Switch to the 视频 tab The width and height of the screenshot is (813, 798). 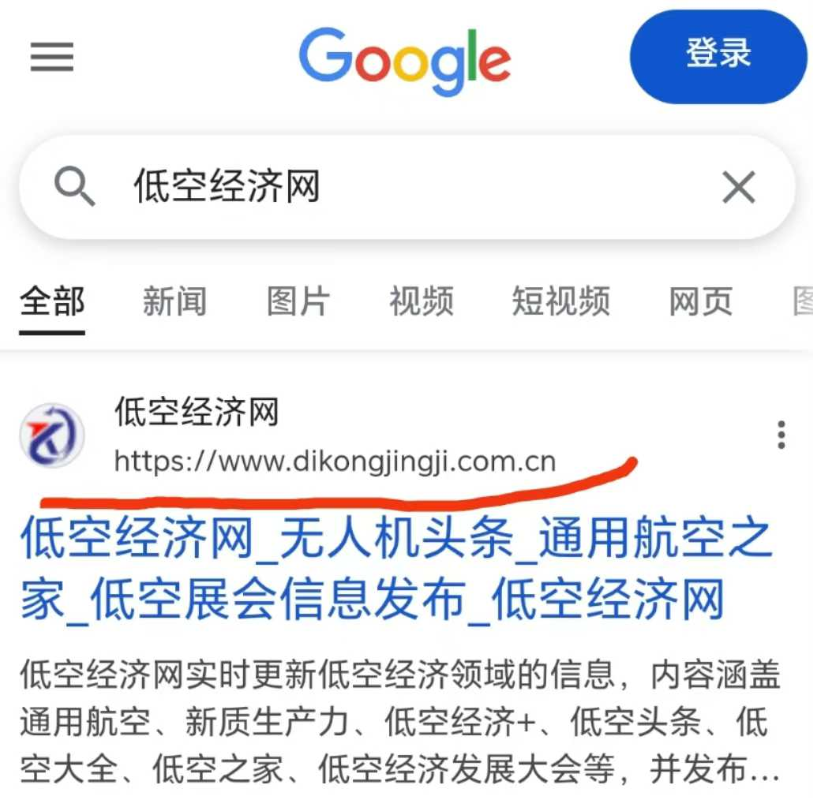(421, 300)
